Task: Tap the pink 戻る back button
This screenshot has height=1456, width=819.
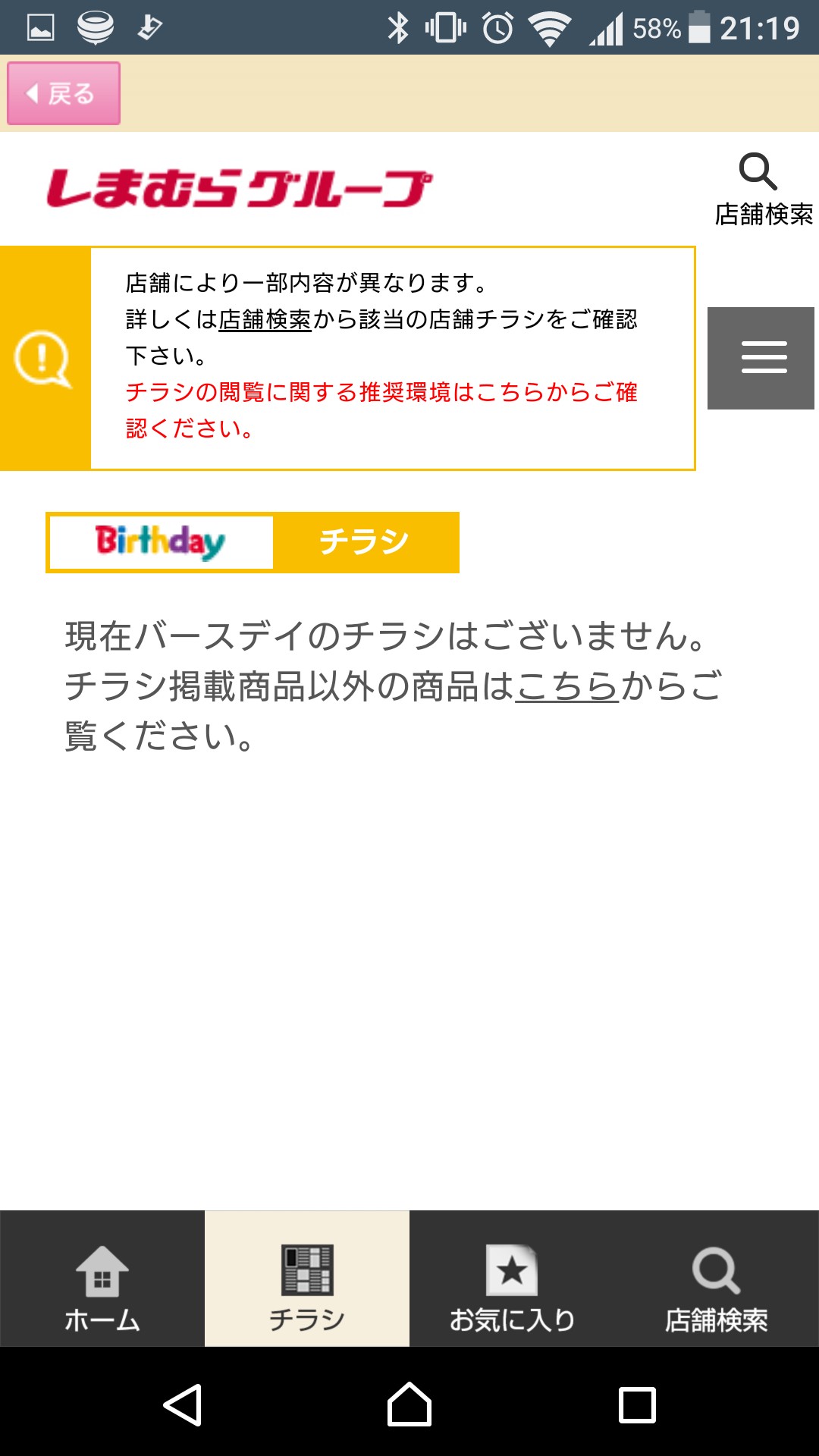Action: click(x=64, y=93)
